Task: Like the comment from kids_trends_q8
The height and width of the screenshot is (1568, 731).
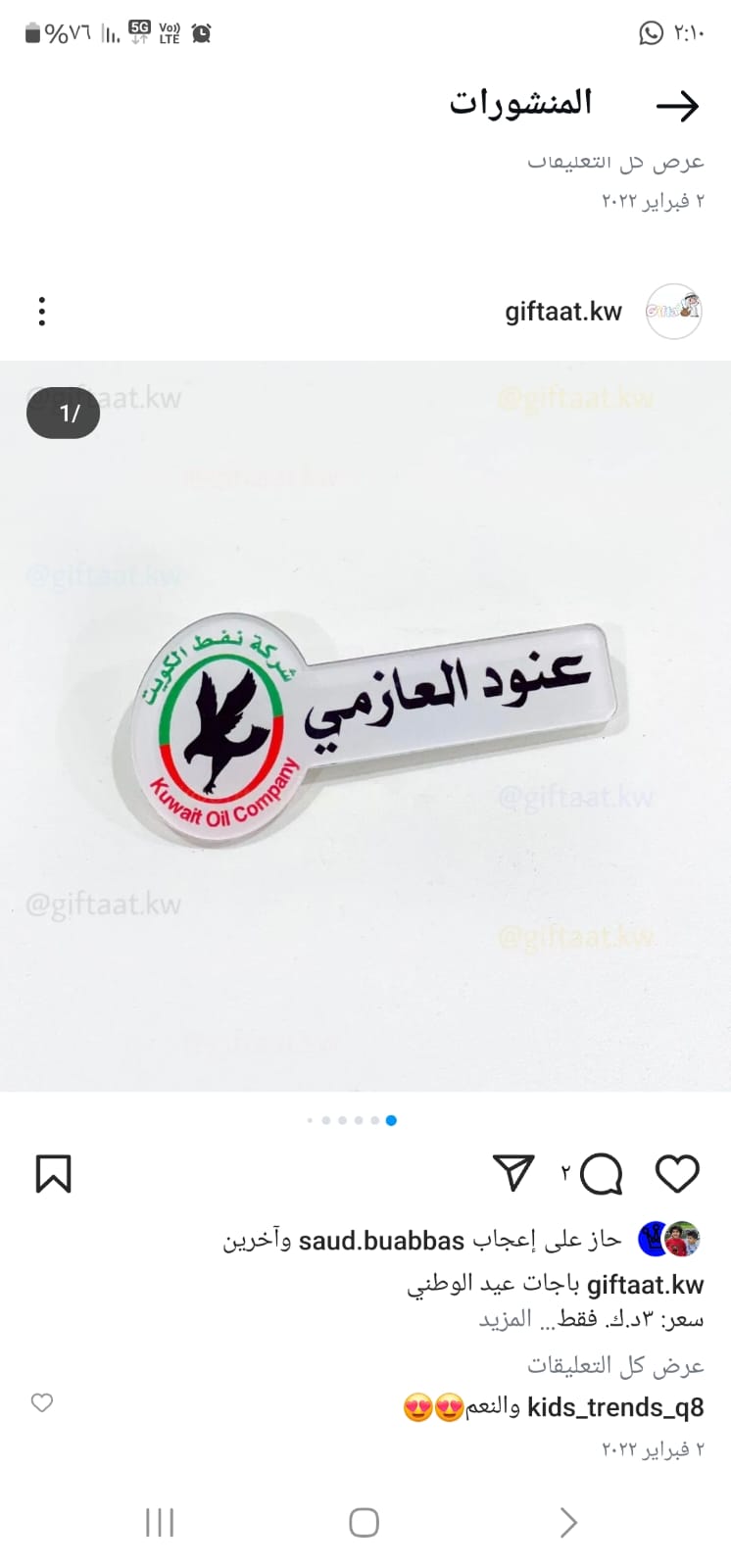Action: (42, 1403)
